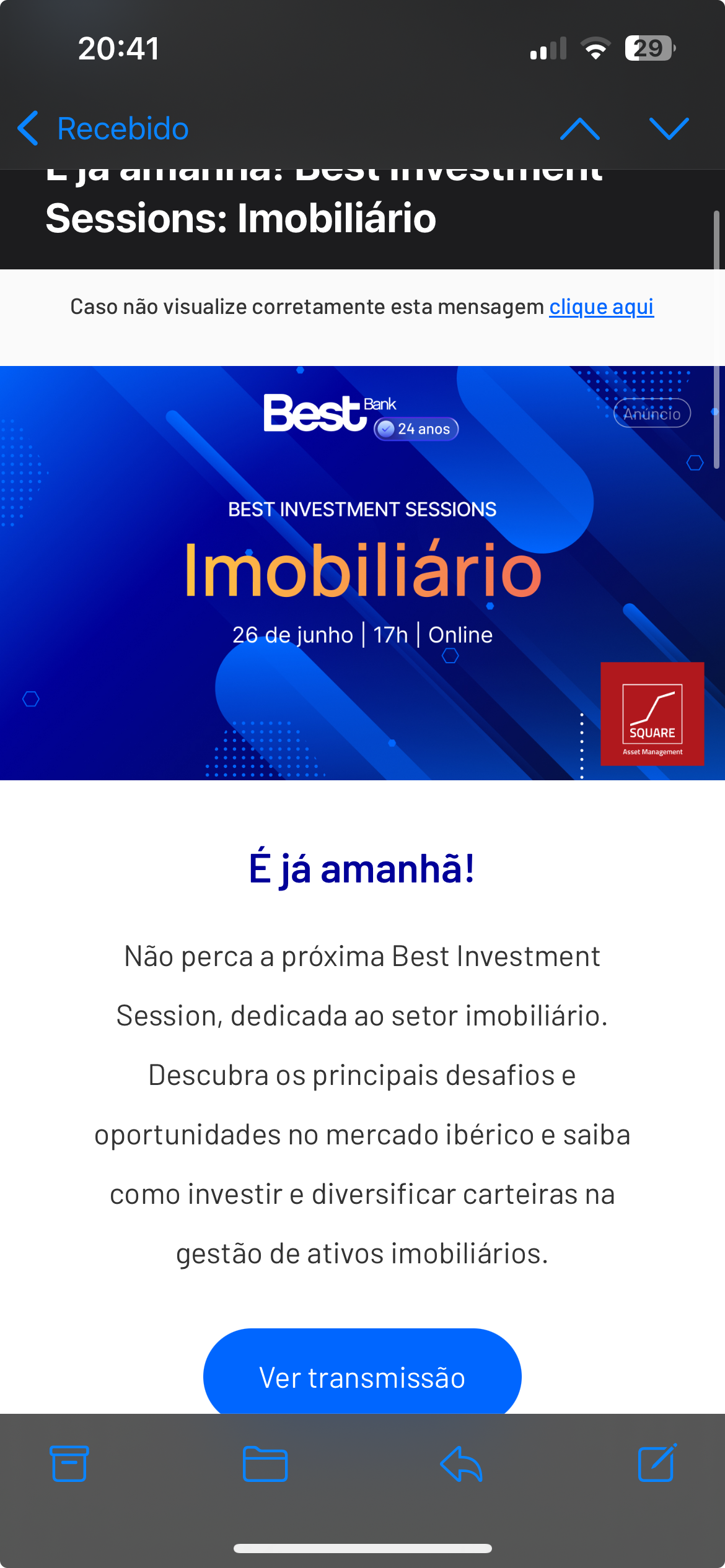
Task: Go back to the Recebido inbox
Action: coord(103,129)
